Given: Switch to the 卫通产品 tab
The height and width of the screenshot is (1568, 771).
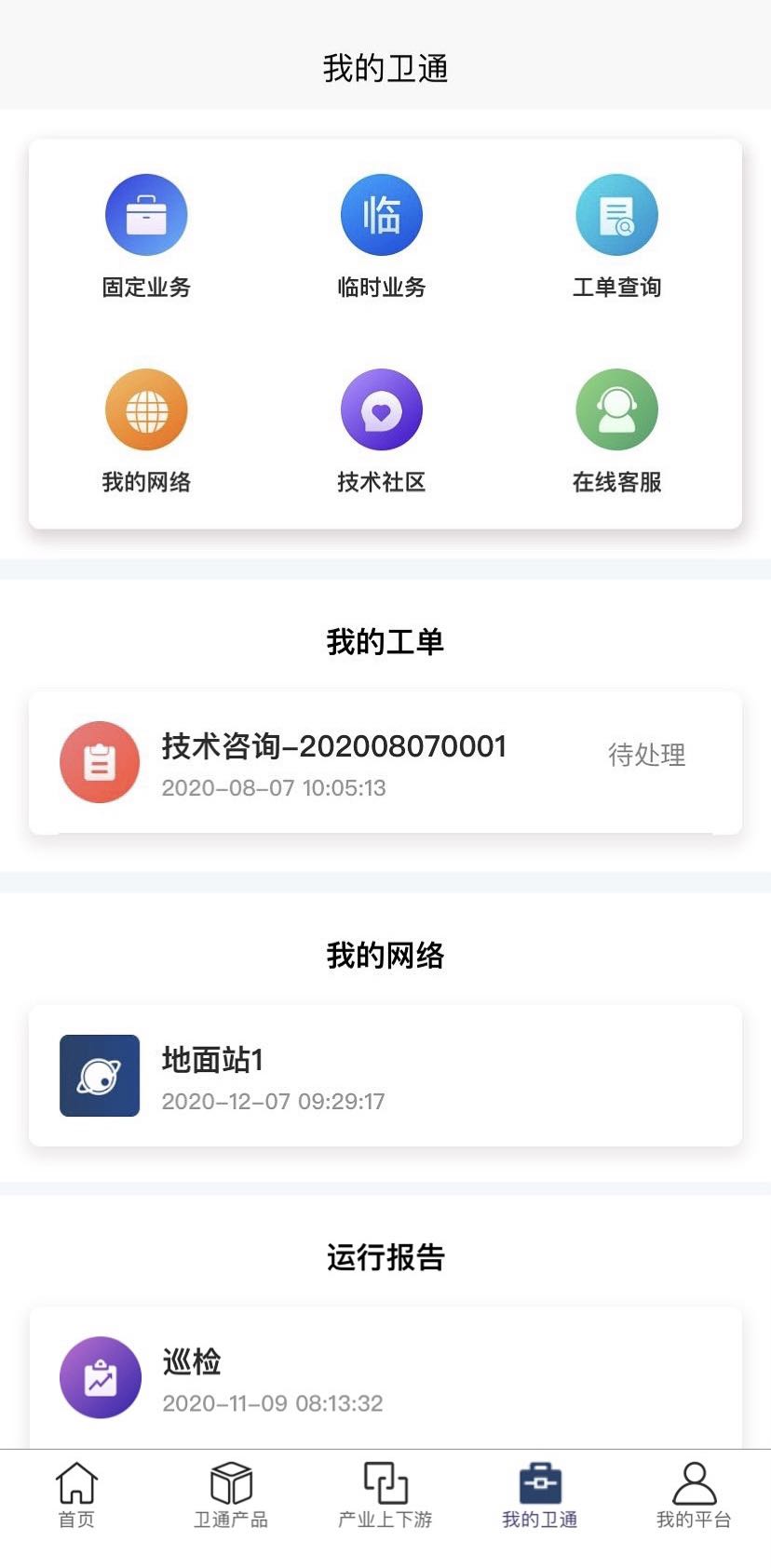Looking at the screenshot, I should click(231, 1495).
